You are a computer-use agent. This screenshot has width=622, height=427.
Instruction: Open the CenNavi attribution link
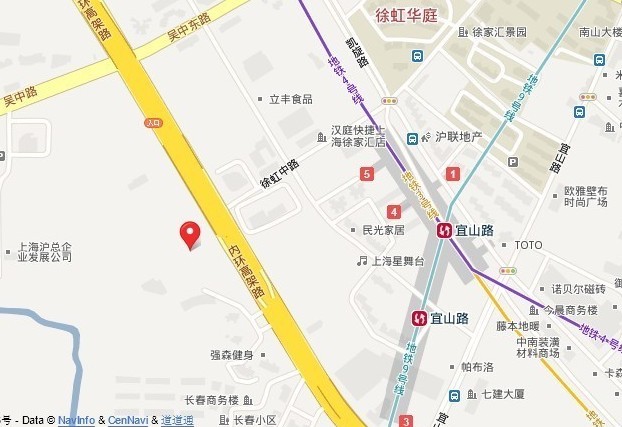coord(128,420)
